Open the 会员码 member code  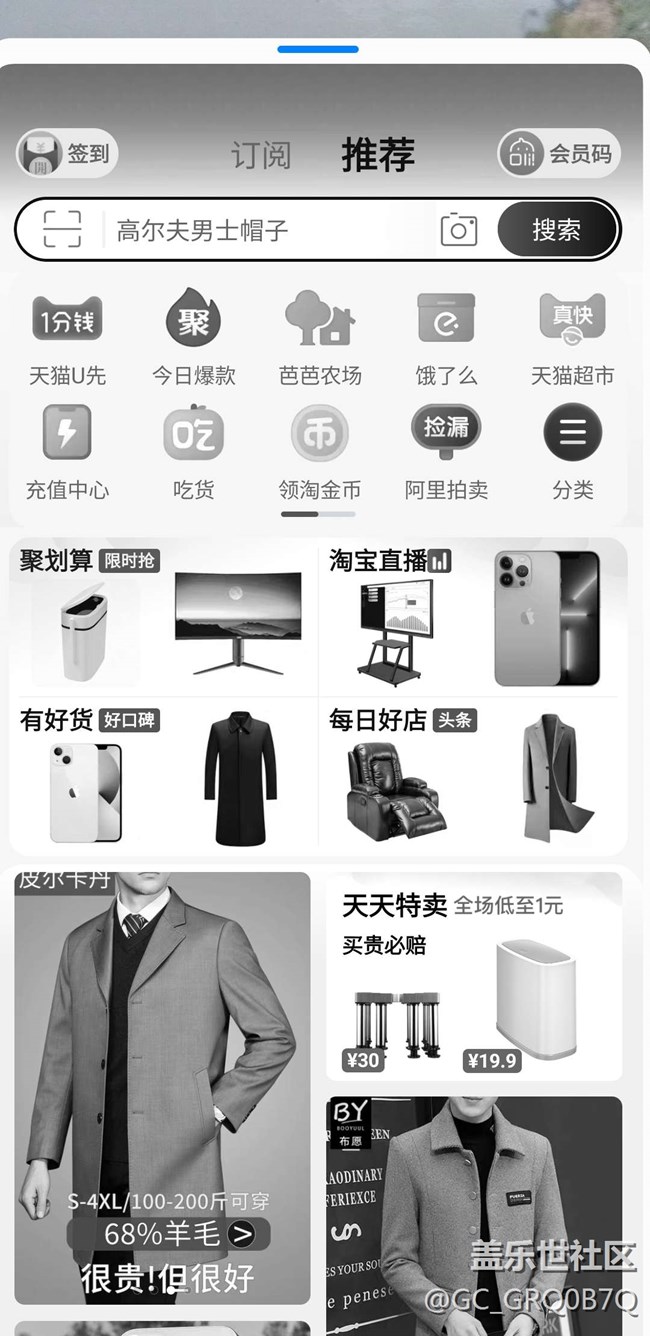pos(559,154)
